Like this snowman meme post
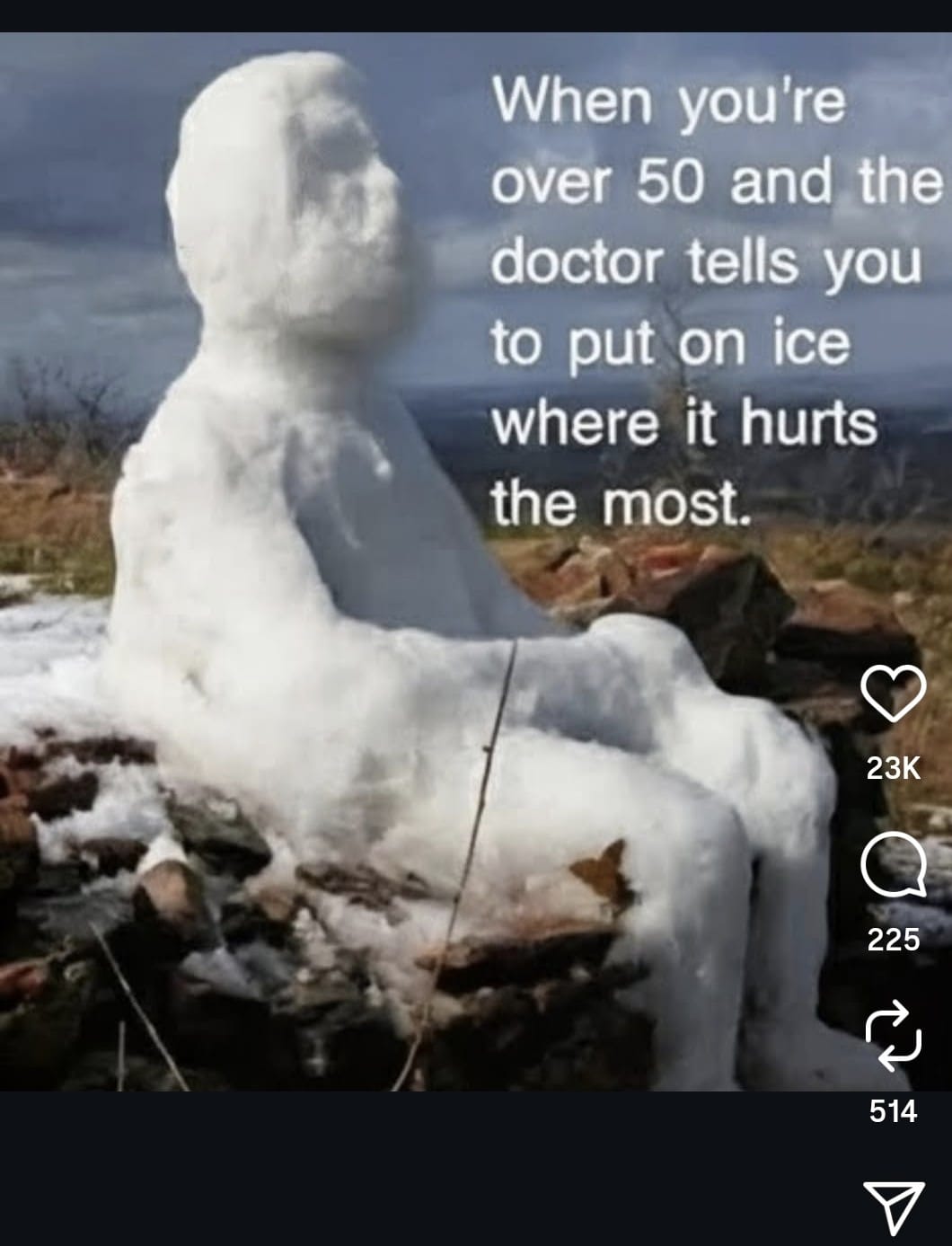The image size is (952, 1246). coord(893,694)
